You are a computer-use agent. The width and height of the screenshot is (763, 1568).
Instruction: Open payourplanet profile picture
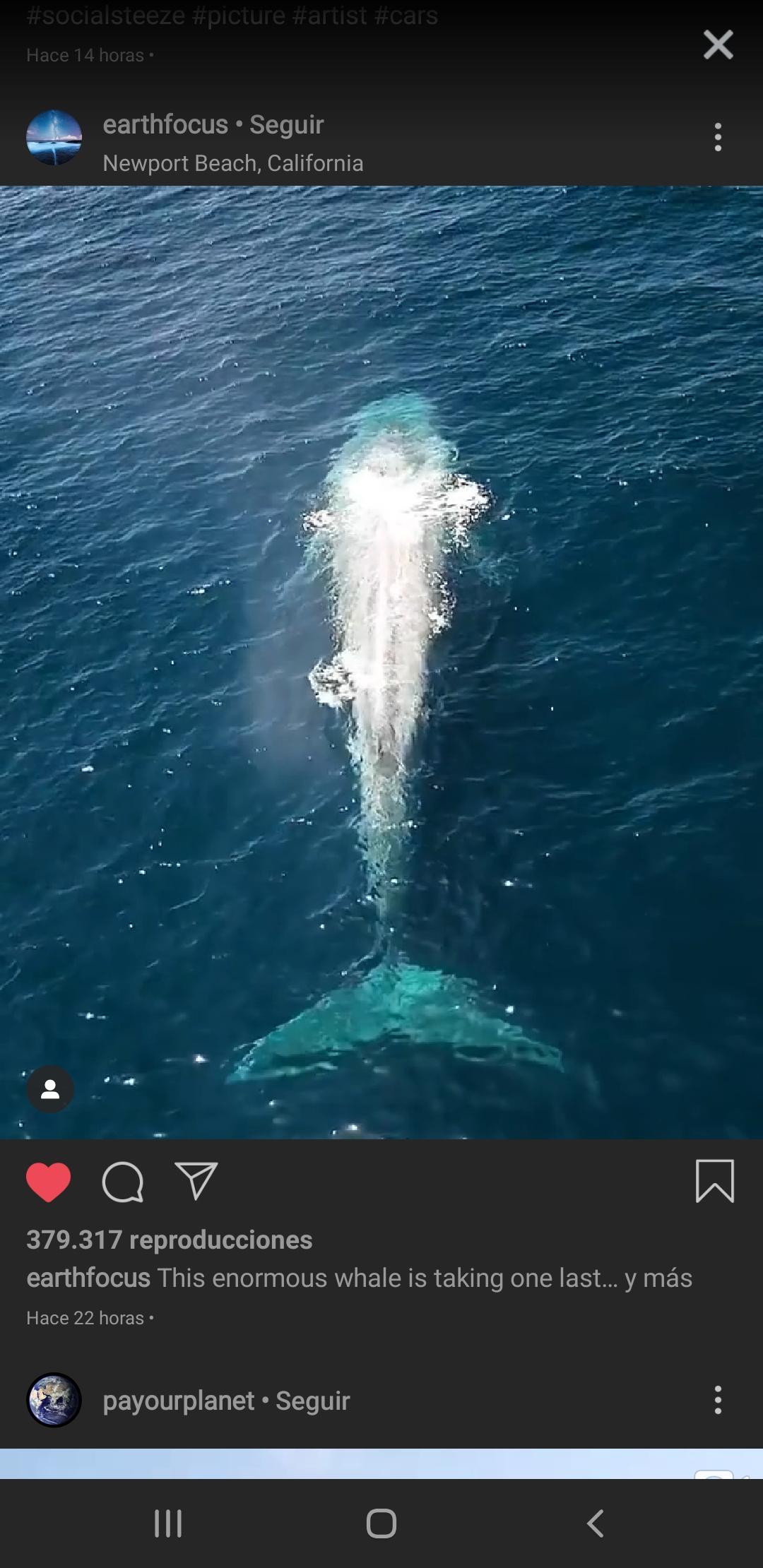pos(54,1400)
